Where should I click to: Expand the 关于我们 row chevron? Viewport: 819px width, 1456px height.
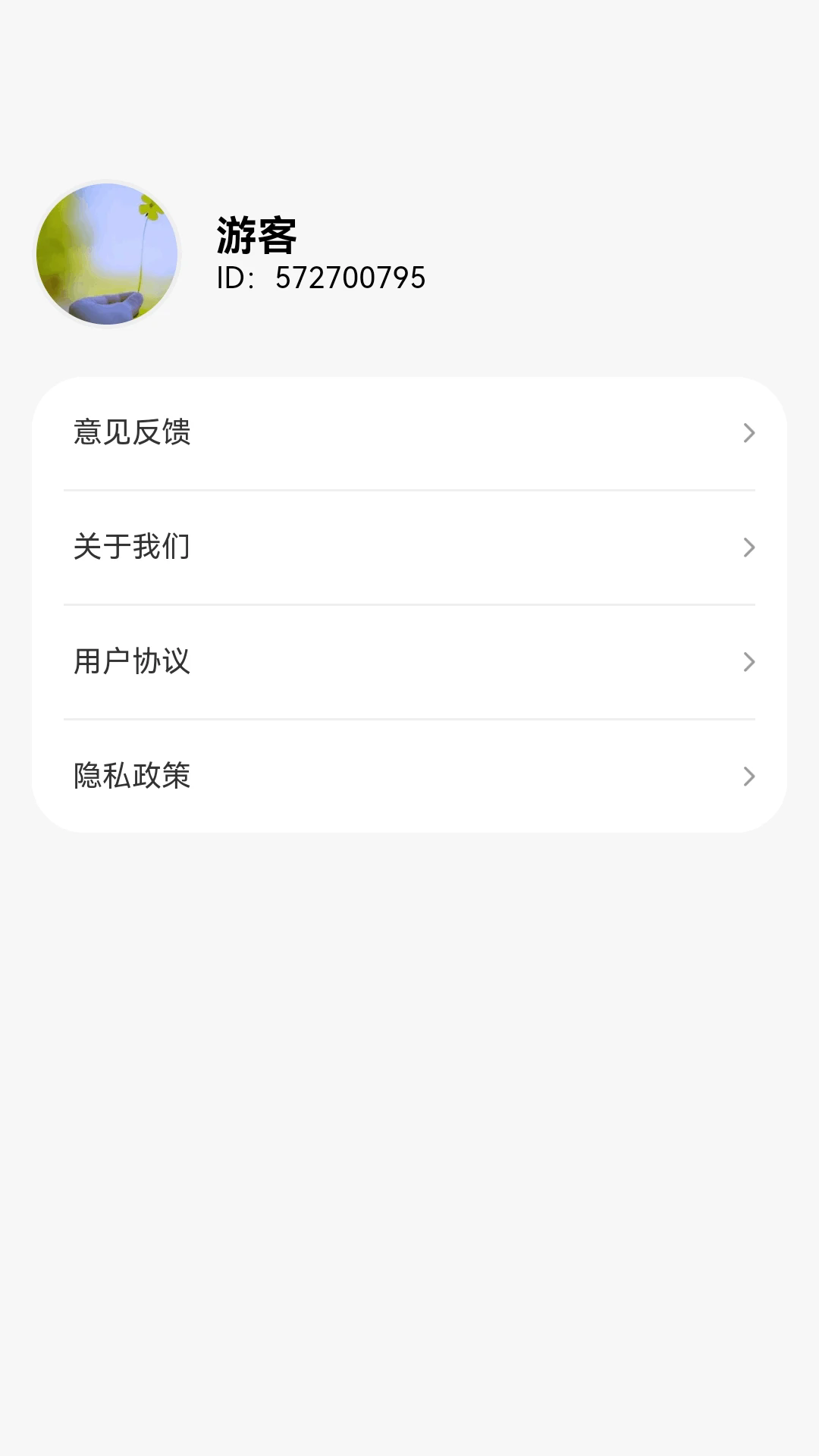pos(749,547)
